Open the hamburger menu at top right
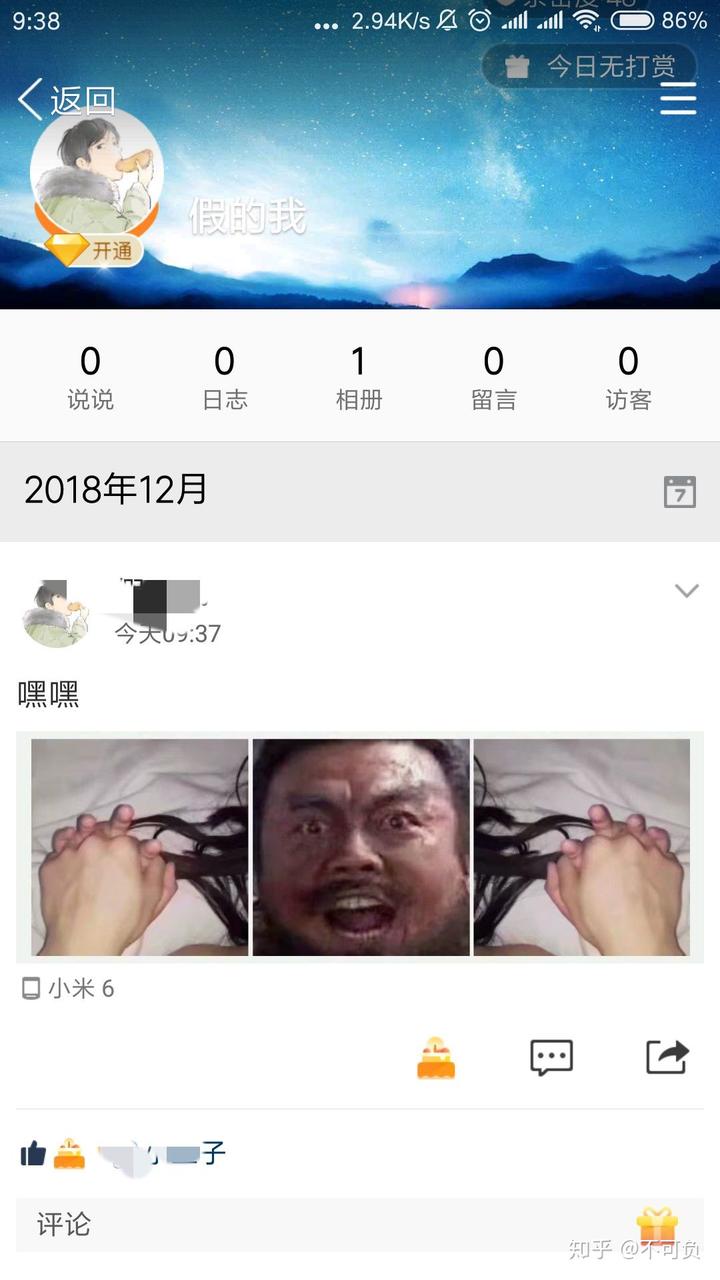 [678, 99]
